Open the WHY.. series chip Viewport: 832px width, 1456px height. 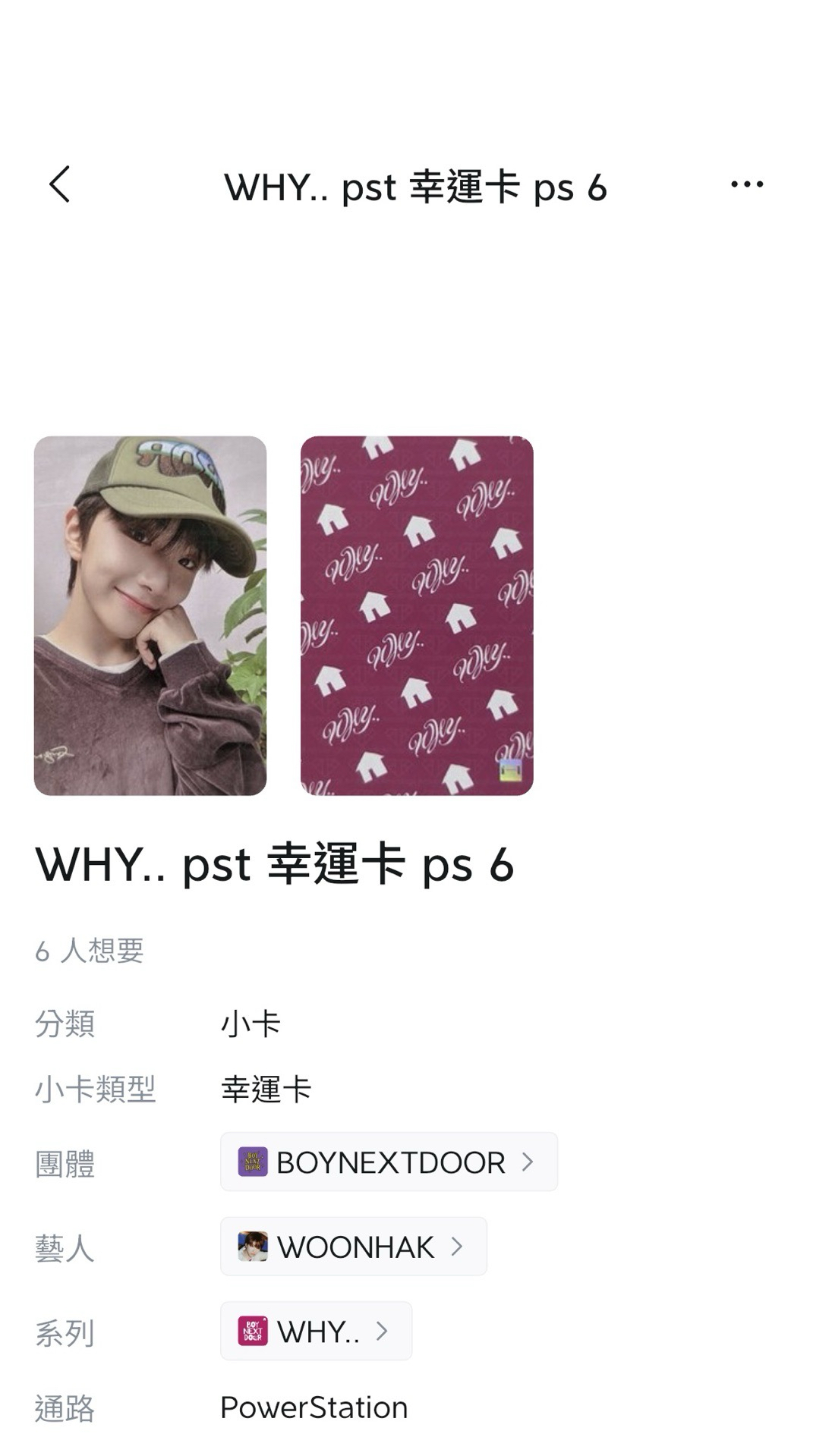tap(316, 1331)
